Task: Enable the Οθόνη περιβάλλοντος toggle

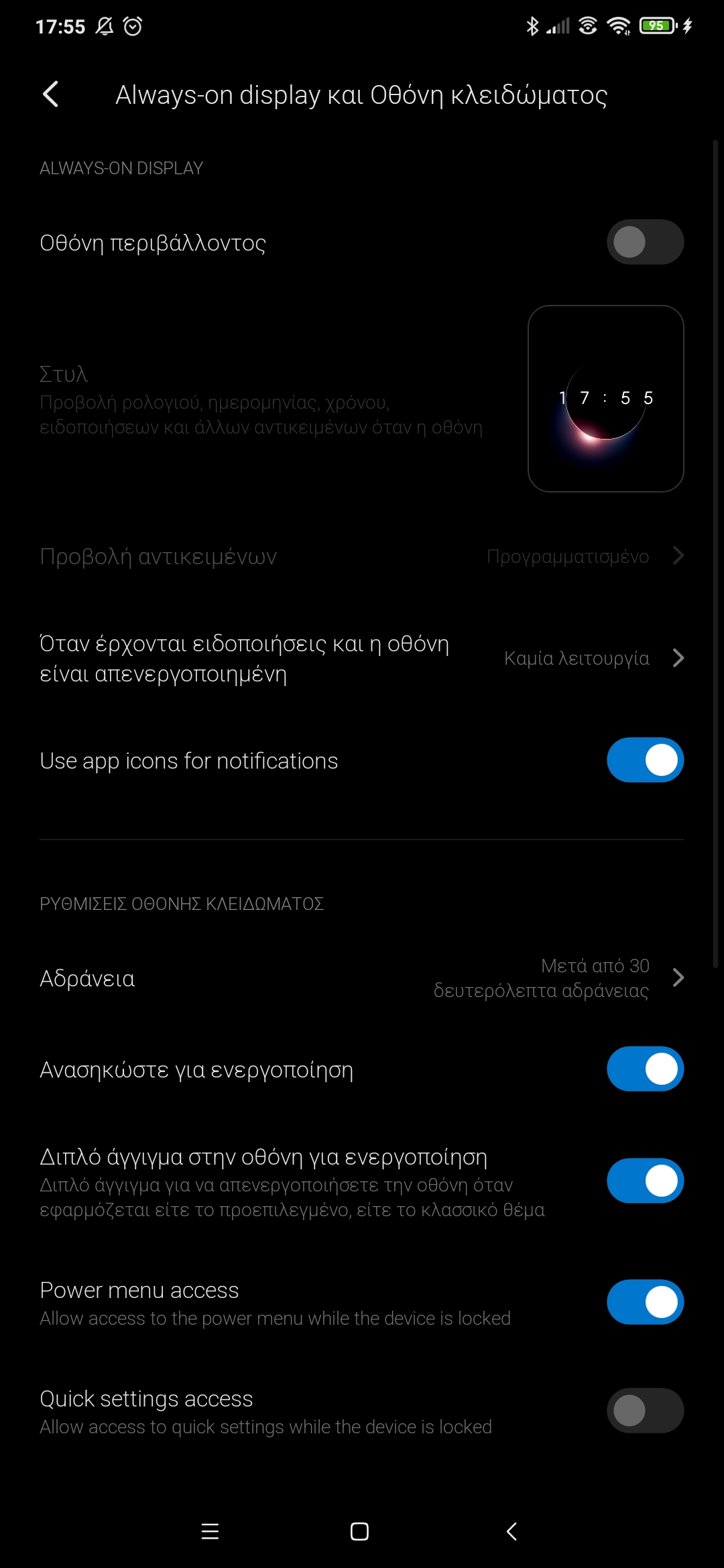Action: point(645,242)
